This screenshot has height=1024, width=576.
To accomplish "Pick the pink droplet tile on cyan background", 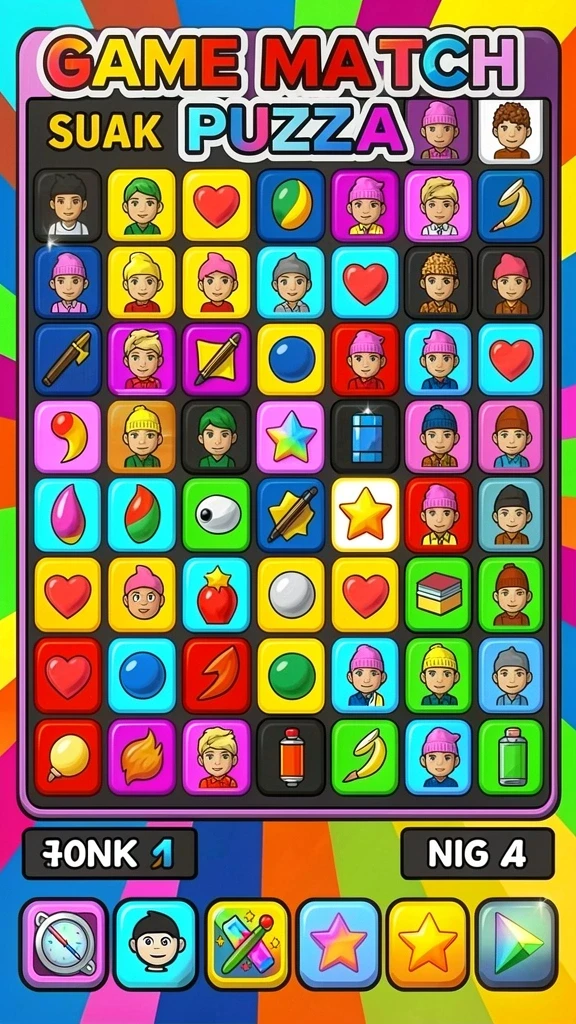I will coord(68,515).
